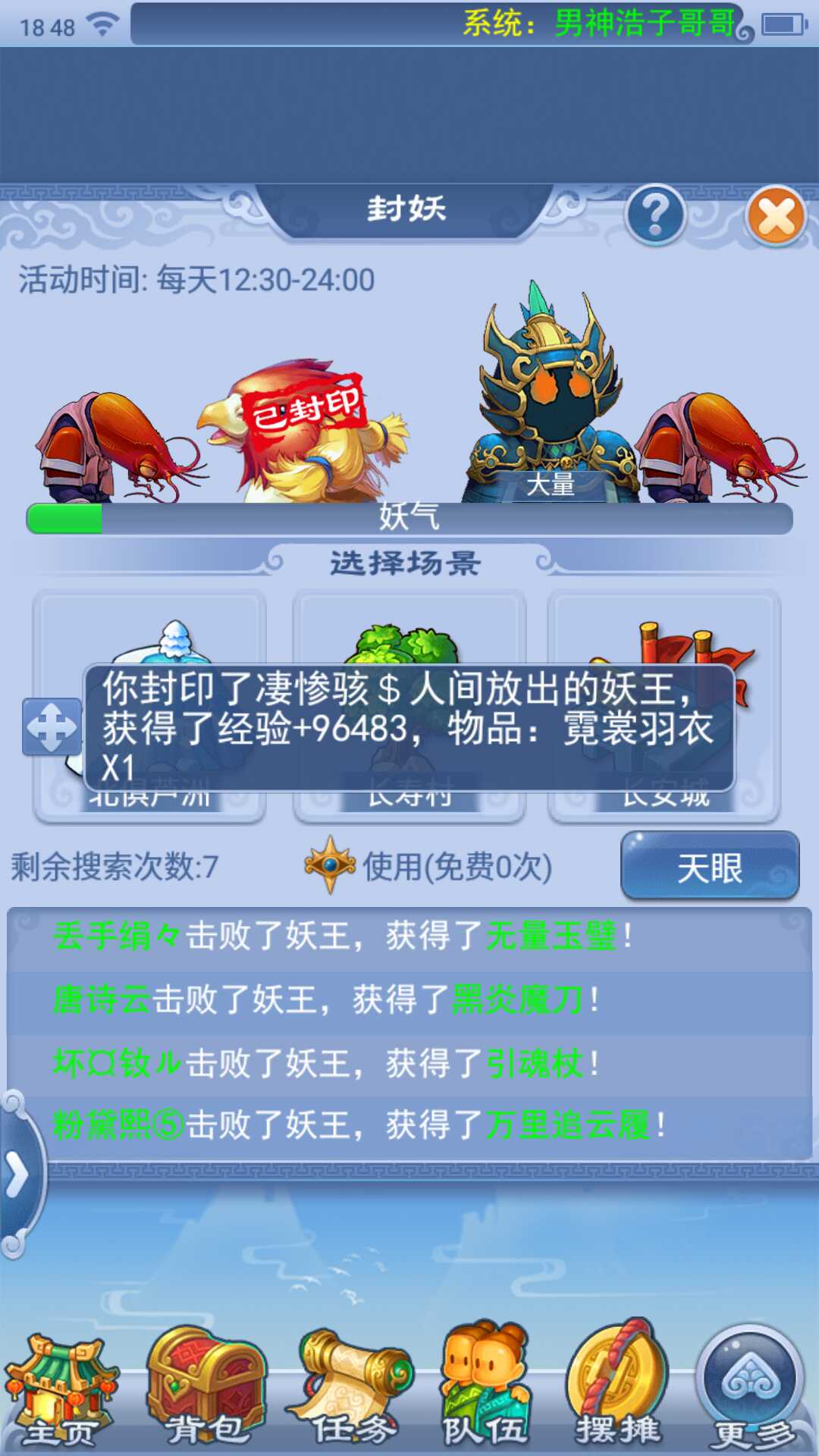This screenshot has width=819, height=1456.
Task: Tap the move handle on the popup
Action: 52,726
